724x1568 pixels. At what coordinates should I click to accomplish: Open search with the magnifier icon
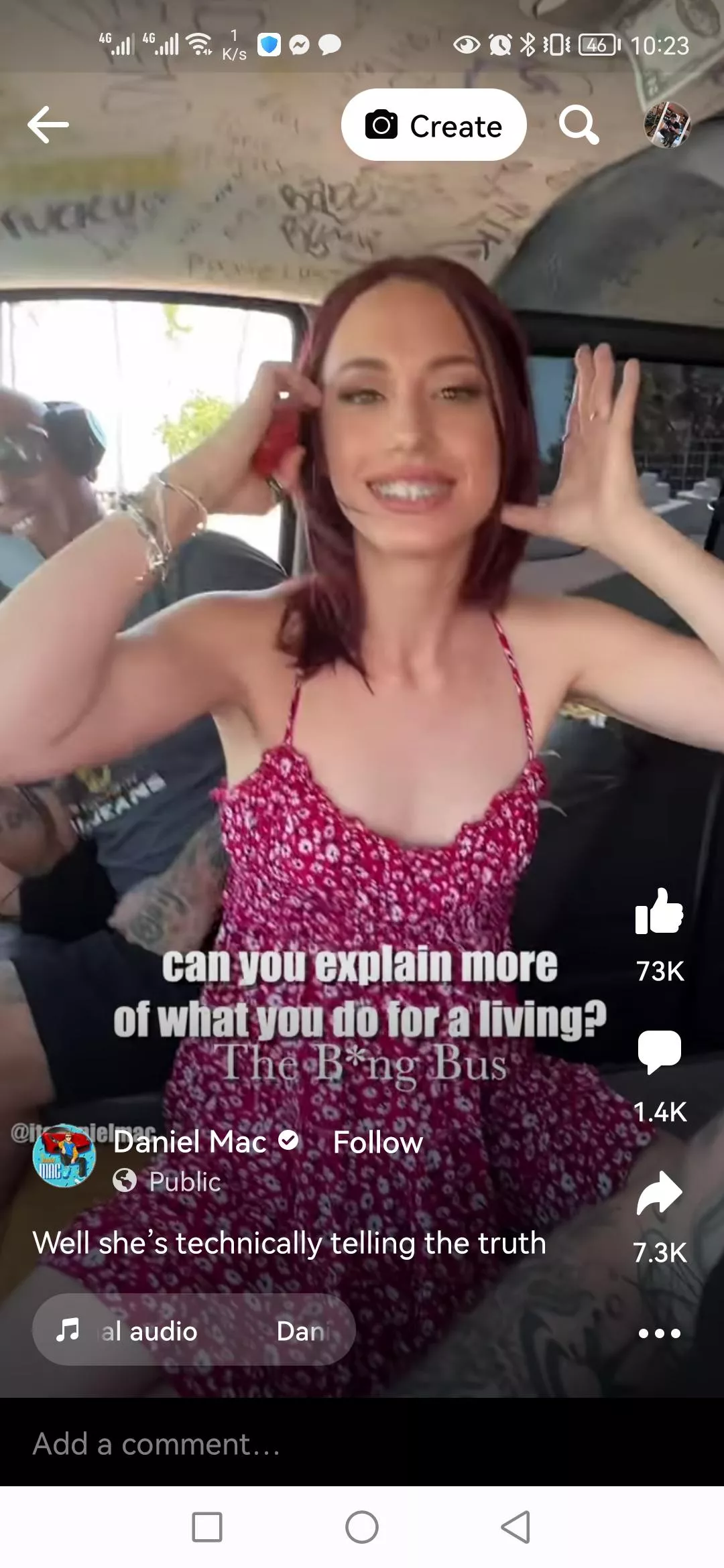pos(579,125)
